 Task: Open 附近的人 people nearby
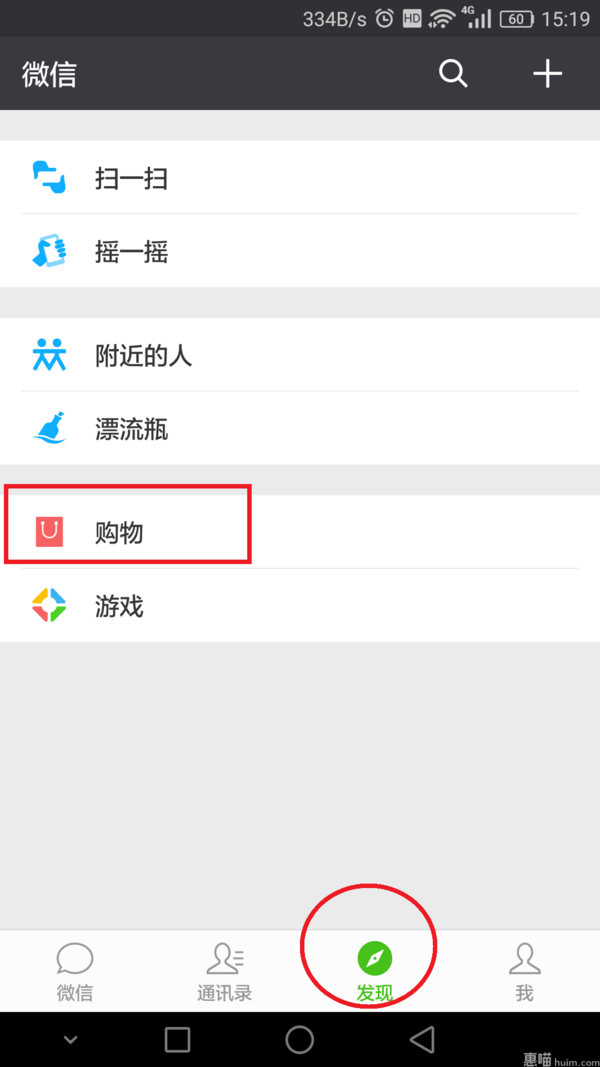pos(300,355)
